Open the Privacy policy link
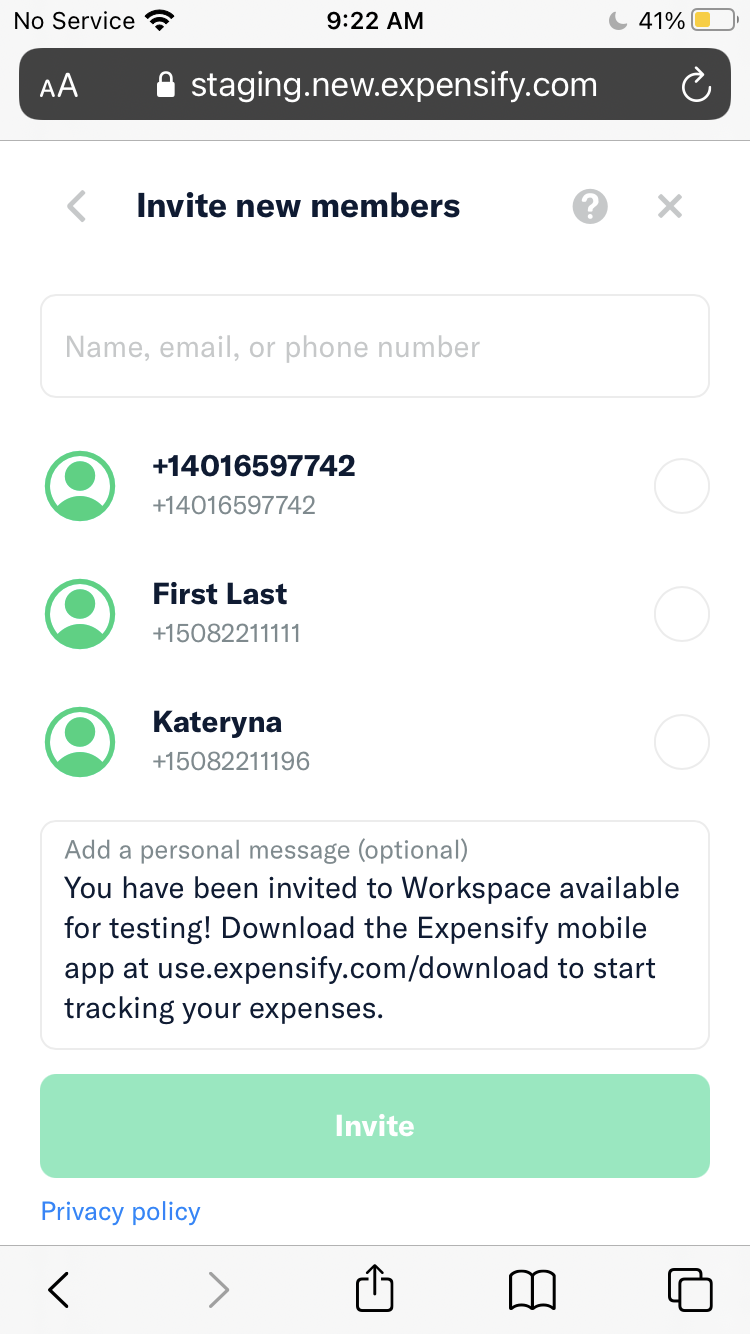This screenshot has height=1334, width=750. (x=120, y=1211)
